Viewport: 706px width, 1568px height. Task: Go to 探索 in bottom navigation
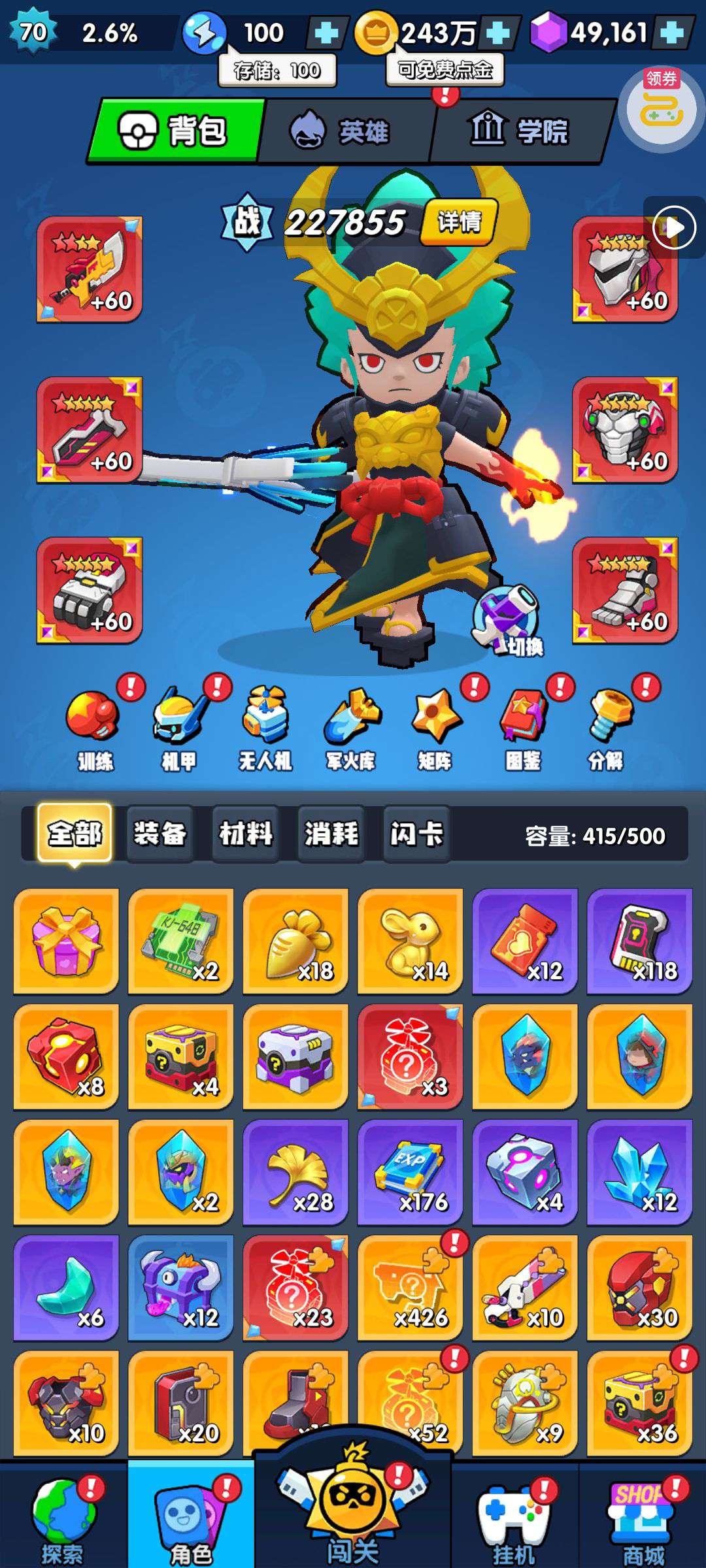click(x=63, y=1517)
